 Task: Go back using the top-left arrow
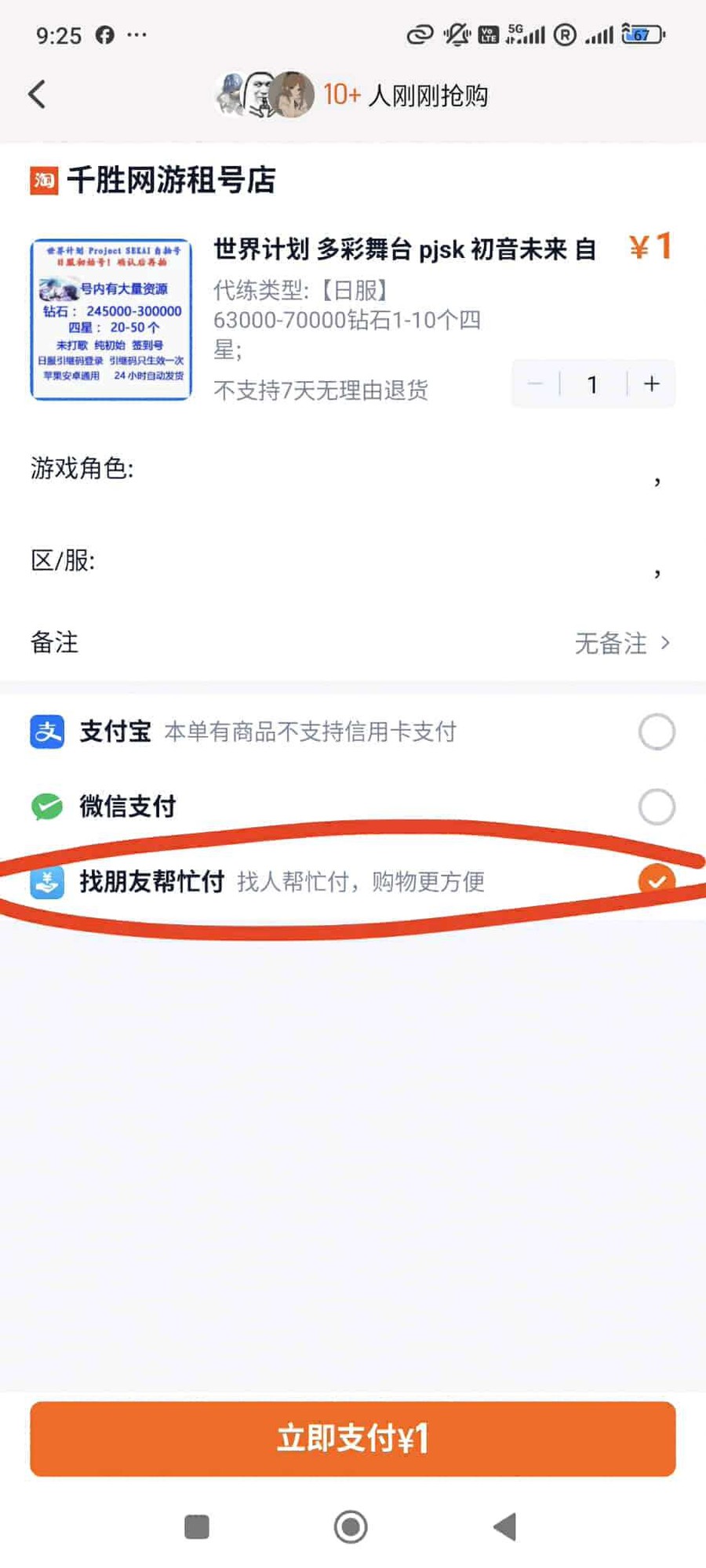(x=37, y=94)
